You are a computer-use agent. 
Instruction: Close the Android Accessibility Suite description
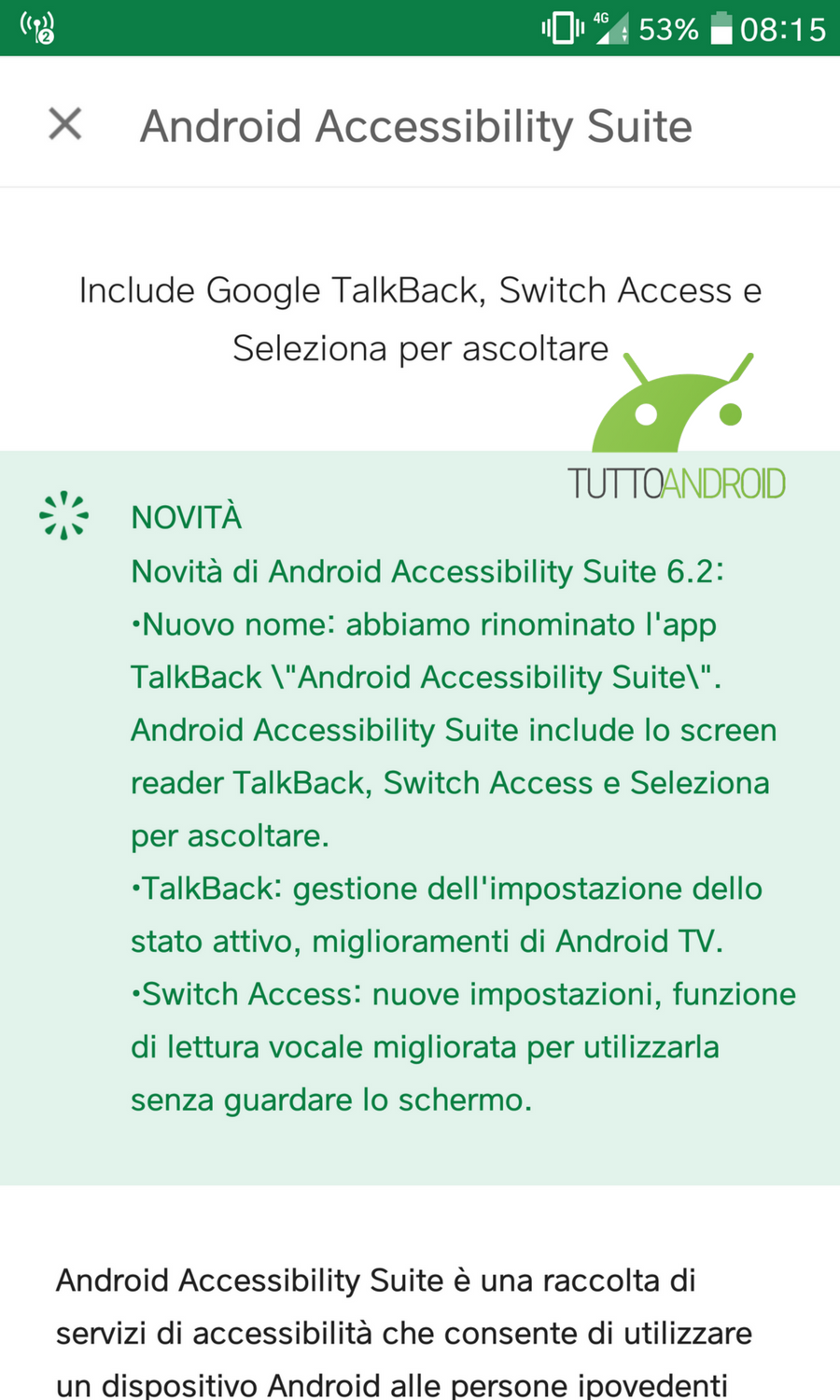click(x=65, y=123)
